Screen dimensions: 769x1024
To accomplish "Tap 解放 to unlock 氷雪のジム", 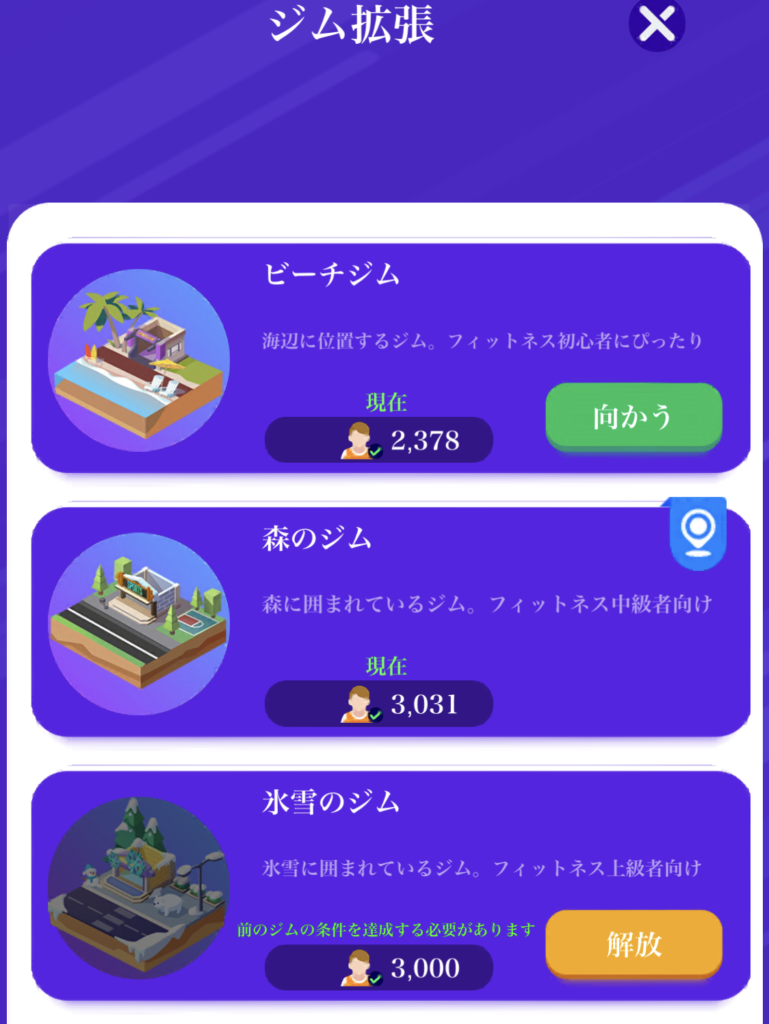I will coord(633,943).
